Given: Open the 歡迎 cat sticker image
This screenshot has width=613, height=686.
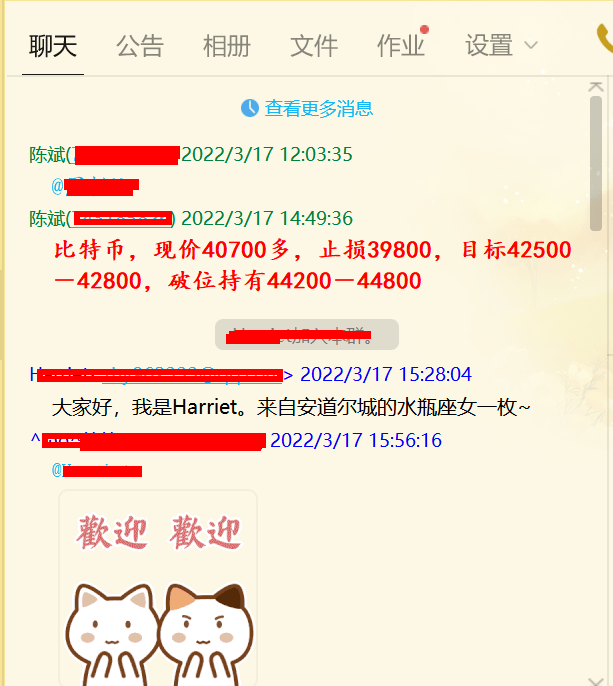Looking at the screenshot, I should [158, 588].
